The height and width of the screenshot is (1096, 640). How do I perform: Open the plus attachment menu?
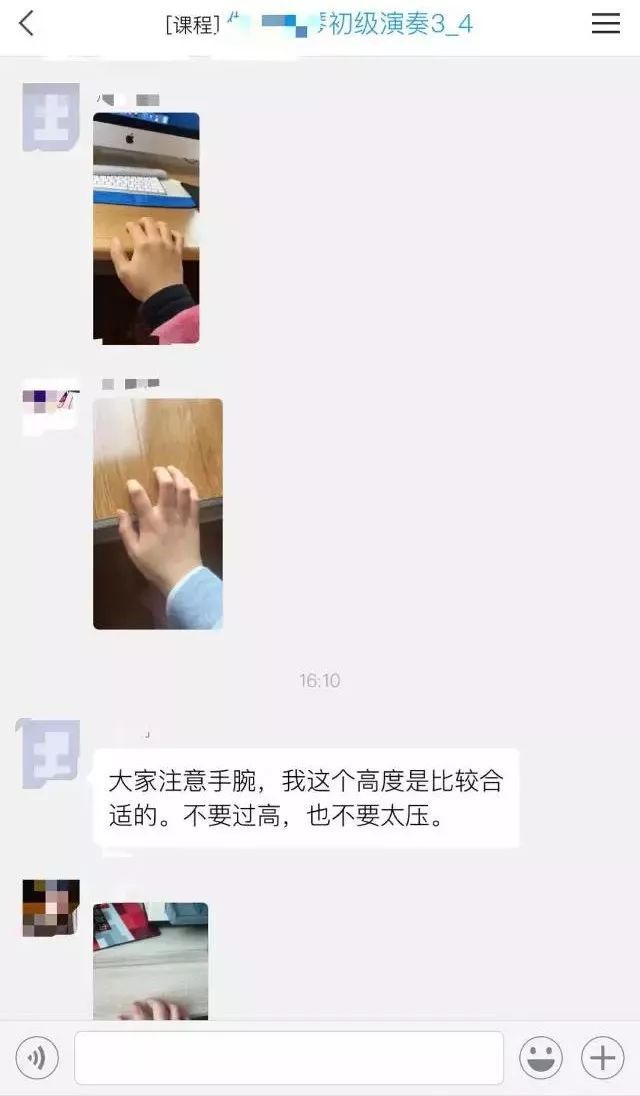pos(603,1058)
